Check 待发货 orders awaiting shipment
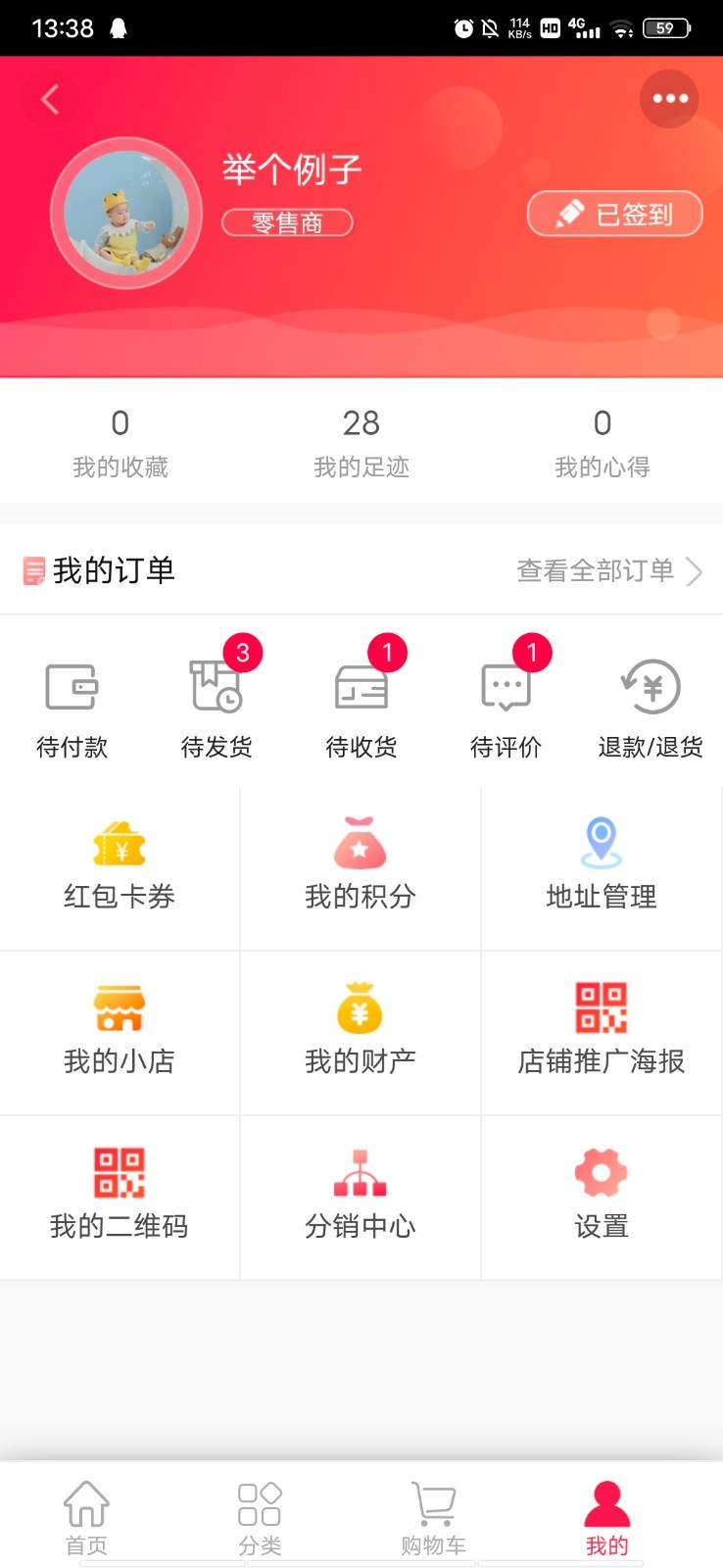Image resolution: width=723 pixels, height=1568 pixels. click(217, 708)
